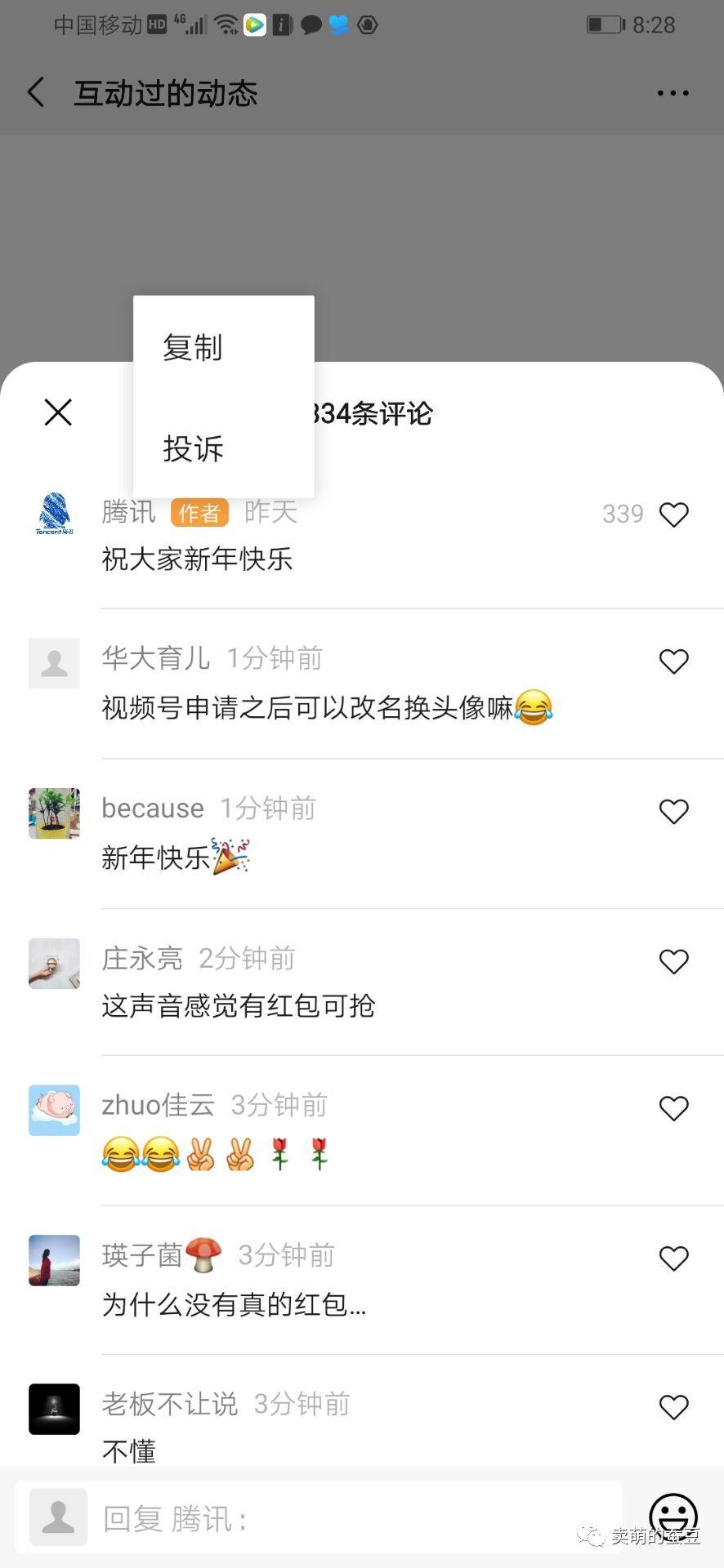Tap the battery indicator in status bar

605,24
